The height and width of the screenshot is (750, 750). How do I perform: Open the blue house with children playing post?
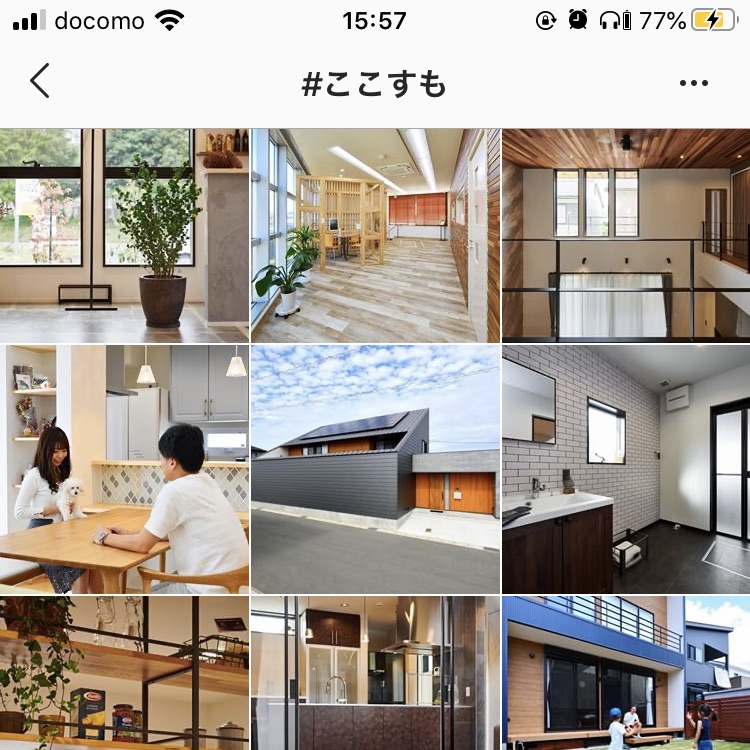(x=626, y=672)
